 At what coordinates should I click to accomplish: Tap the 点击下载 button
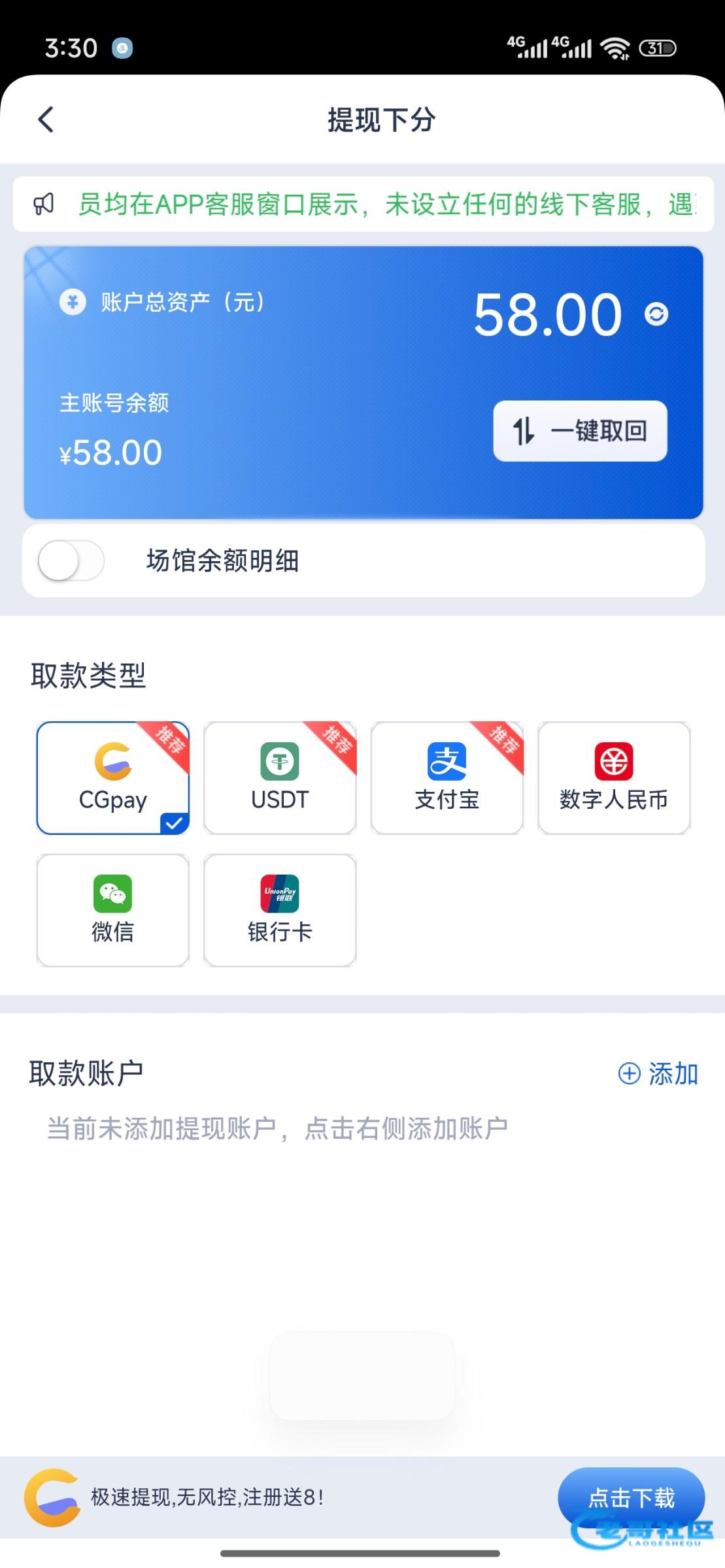[631, 1497]
